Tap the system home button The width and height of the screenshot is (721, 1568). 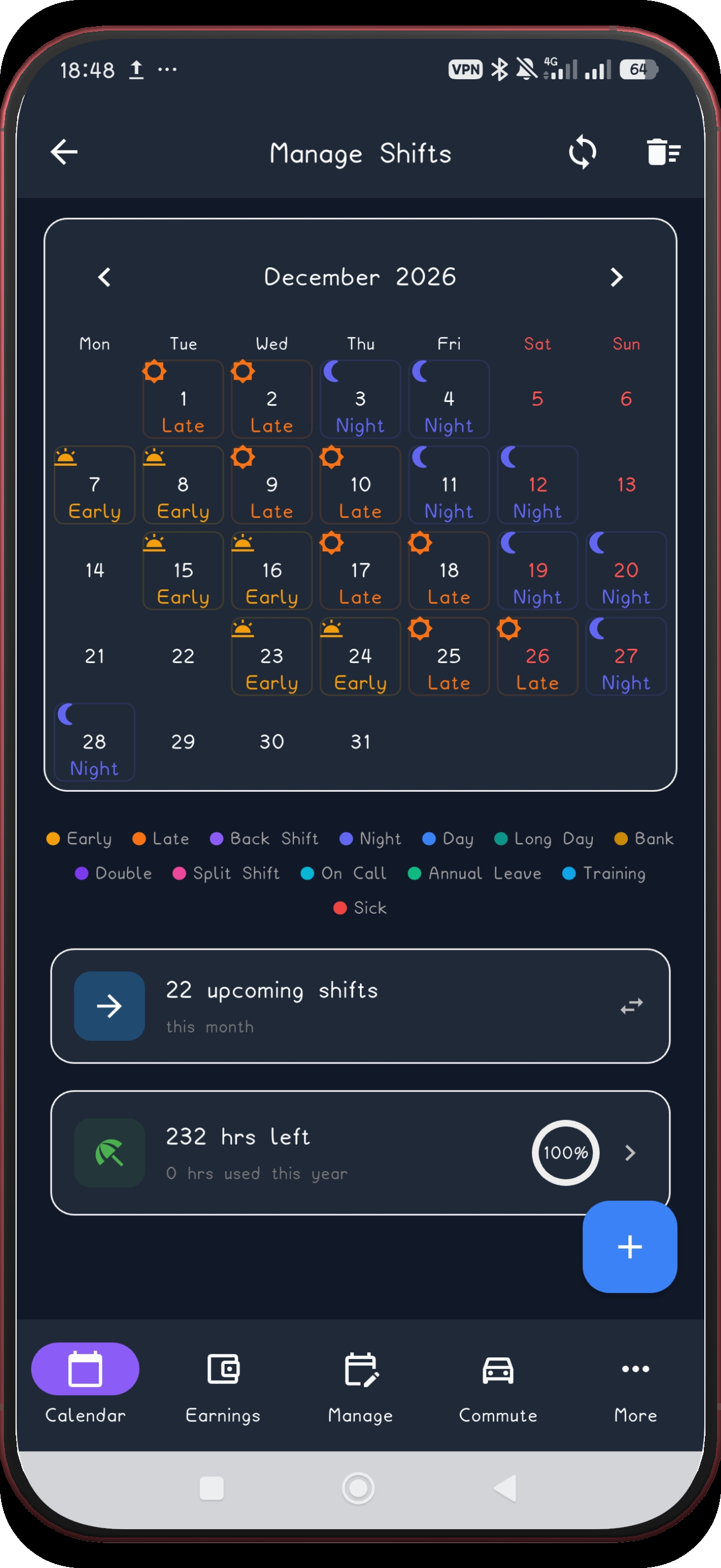(x=359, y=1488)
